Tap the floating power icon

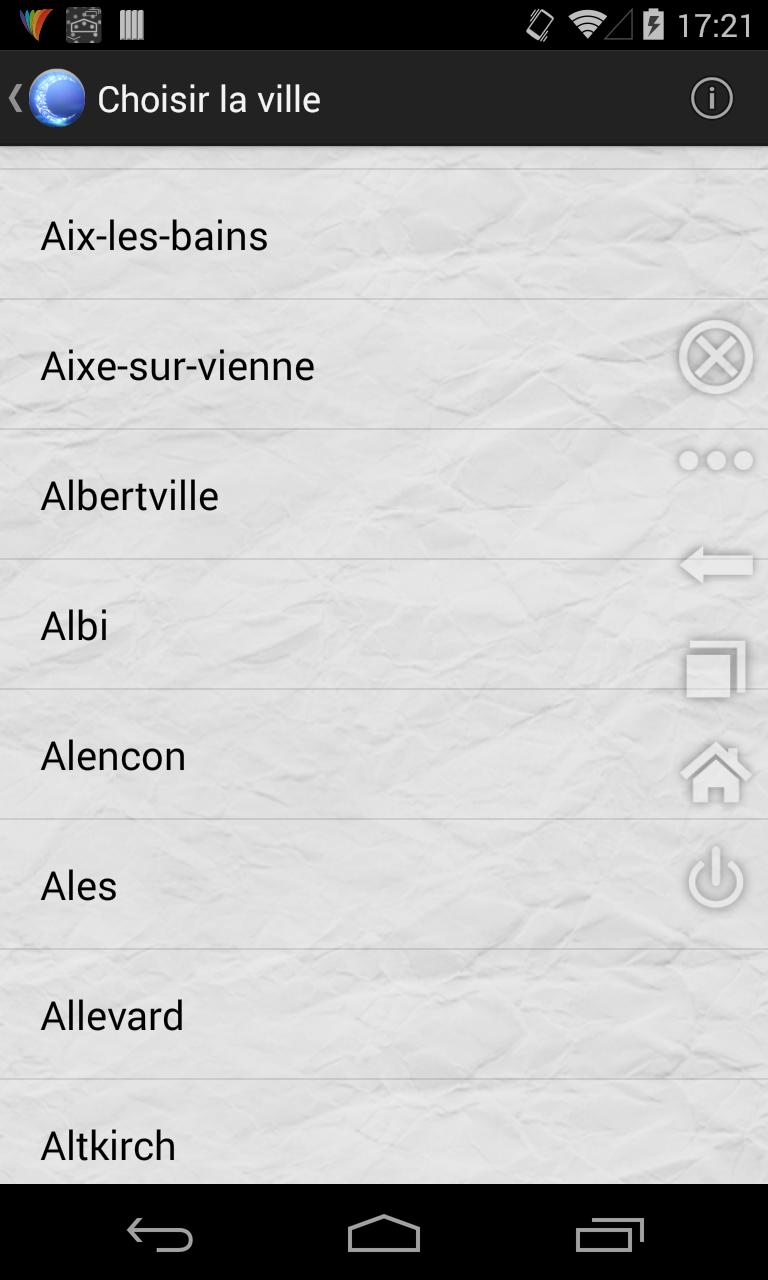tap(716, 880)
